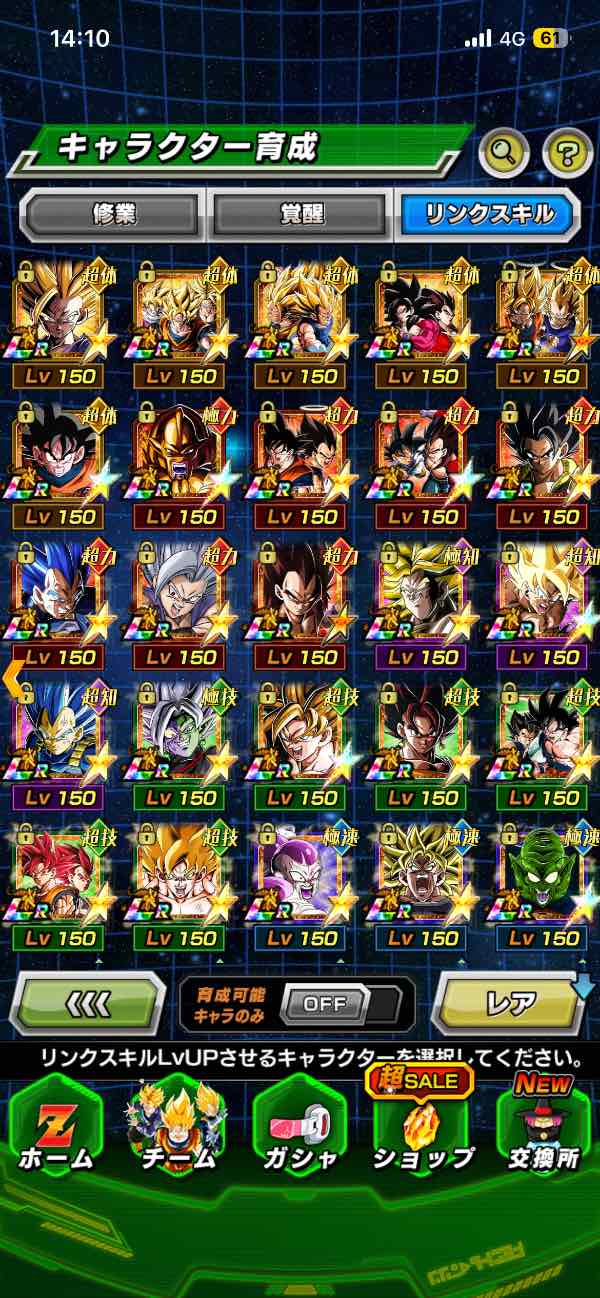Choose the golden Great Ape character card

pyautogui.click(x=178, y=455)
